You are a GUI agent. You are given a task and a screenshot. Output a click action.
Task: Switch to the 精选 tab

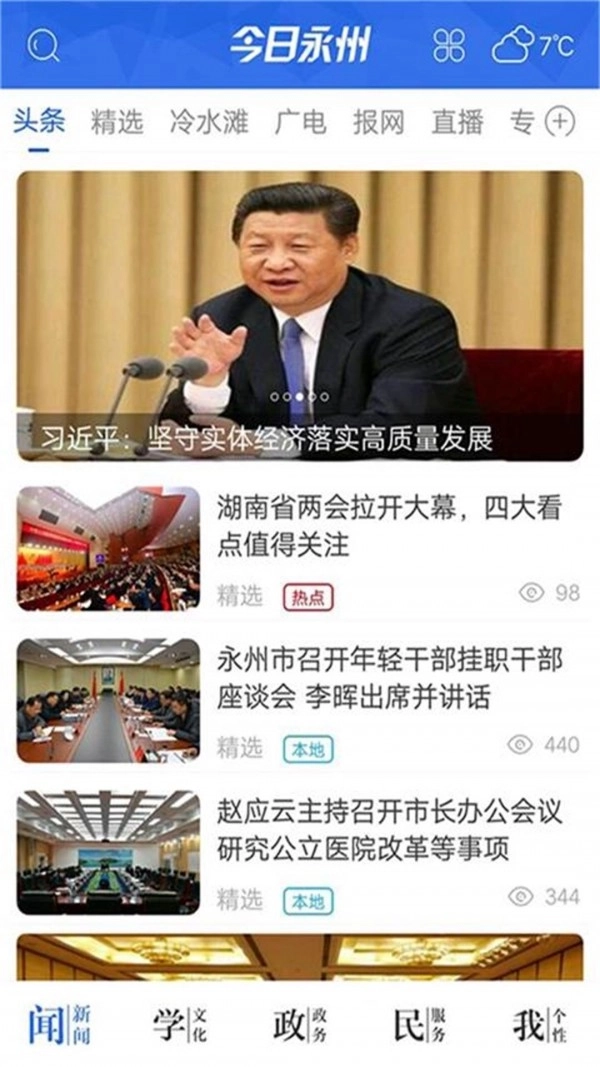117,123
